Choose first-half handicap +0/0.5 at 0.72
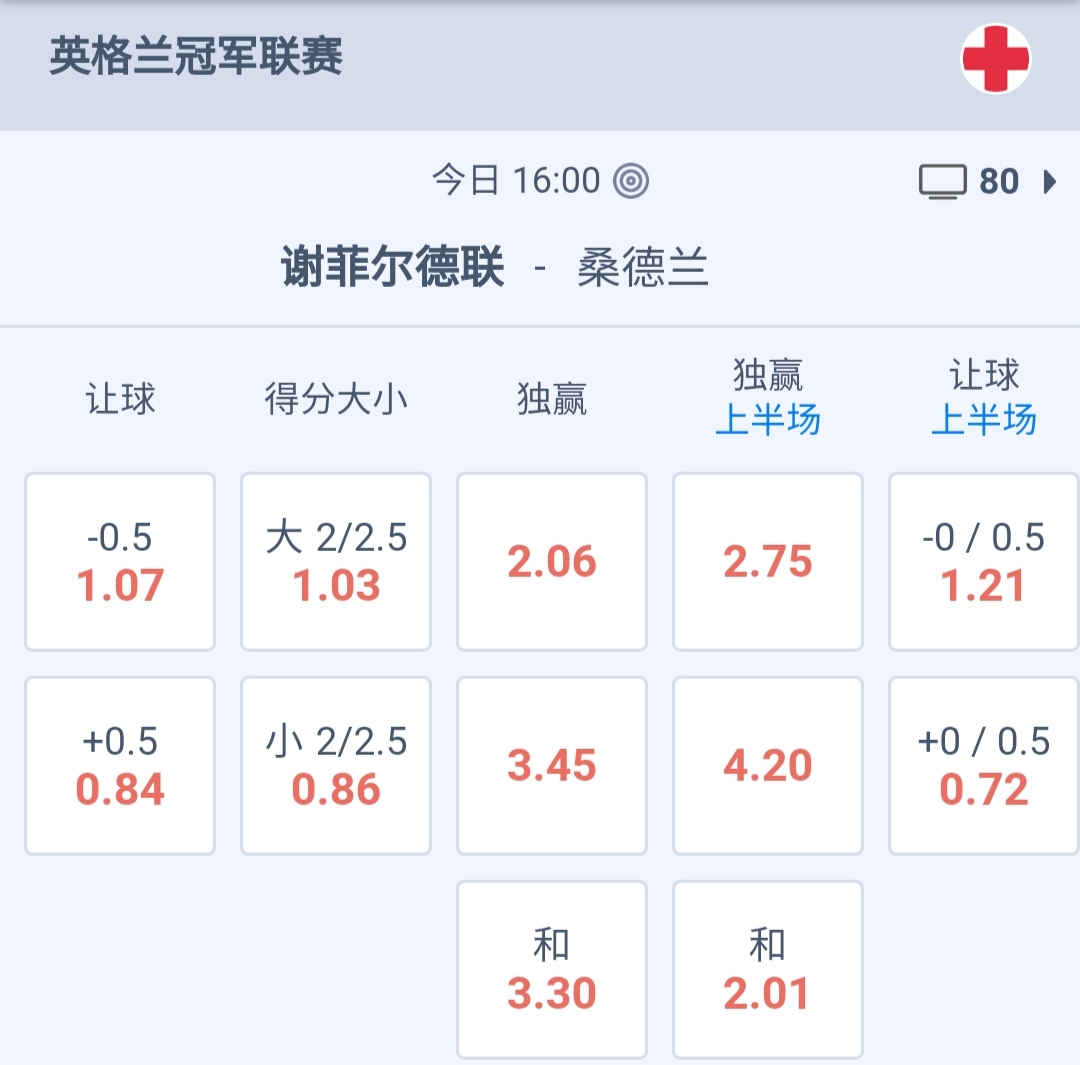 point(984,766)
